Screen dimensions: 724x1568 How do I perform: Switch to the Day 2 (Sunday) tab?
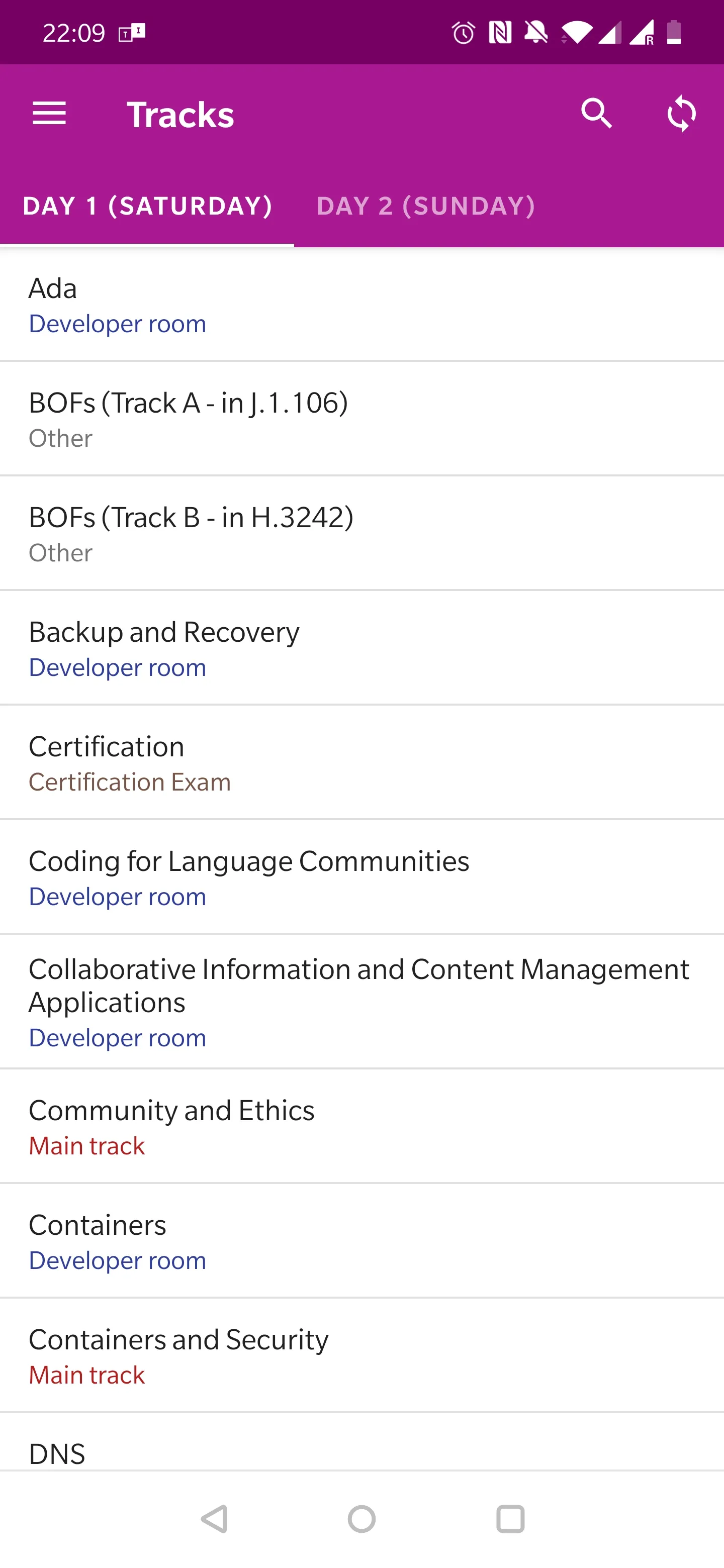click(426, 207)
